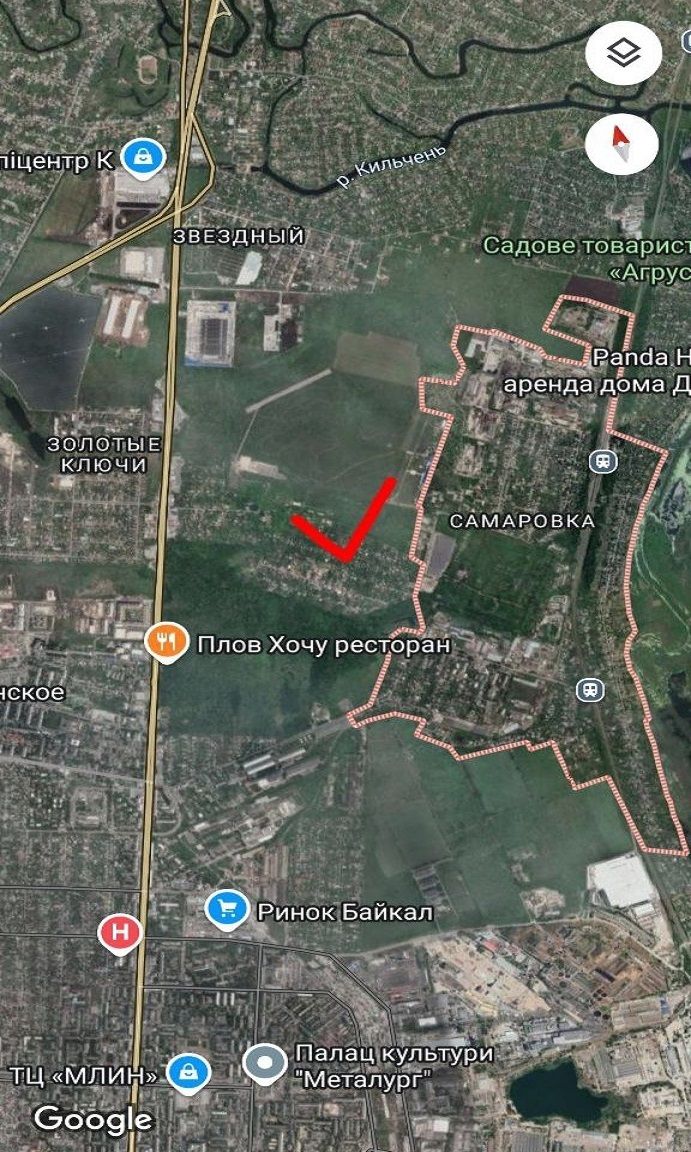Tap the compass to reorient the map
The image size is (691, 1152).
pos(621,146)
